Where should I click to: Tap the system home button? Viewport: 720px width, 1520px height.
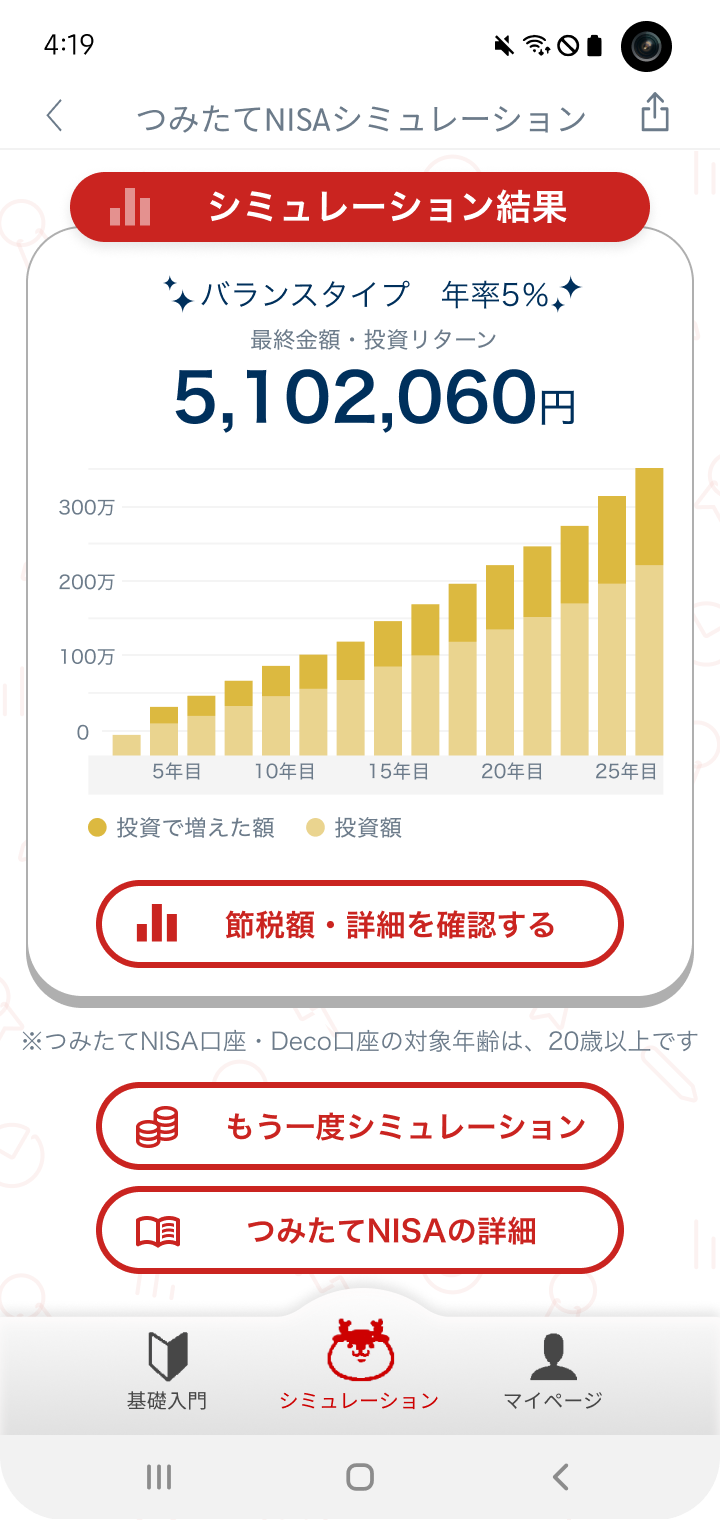click(360, 1476)
